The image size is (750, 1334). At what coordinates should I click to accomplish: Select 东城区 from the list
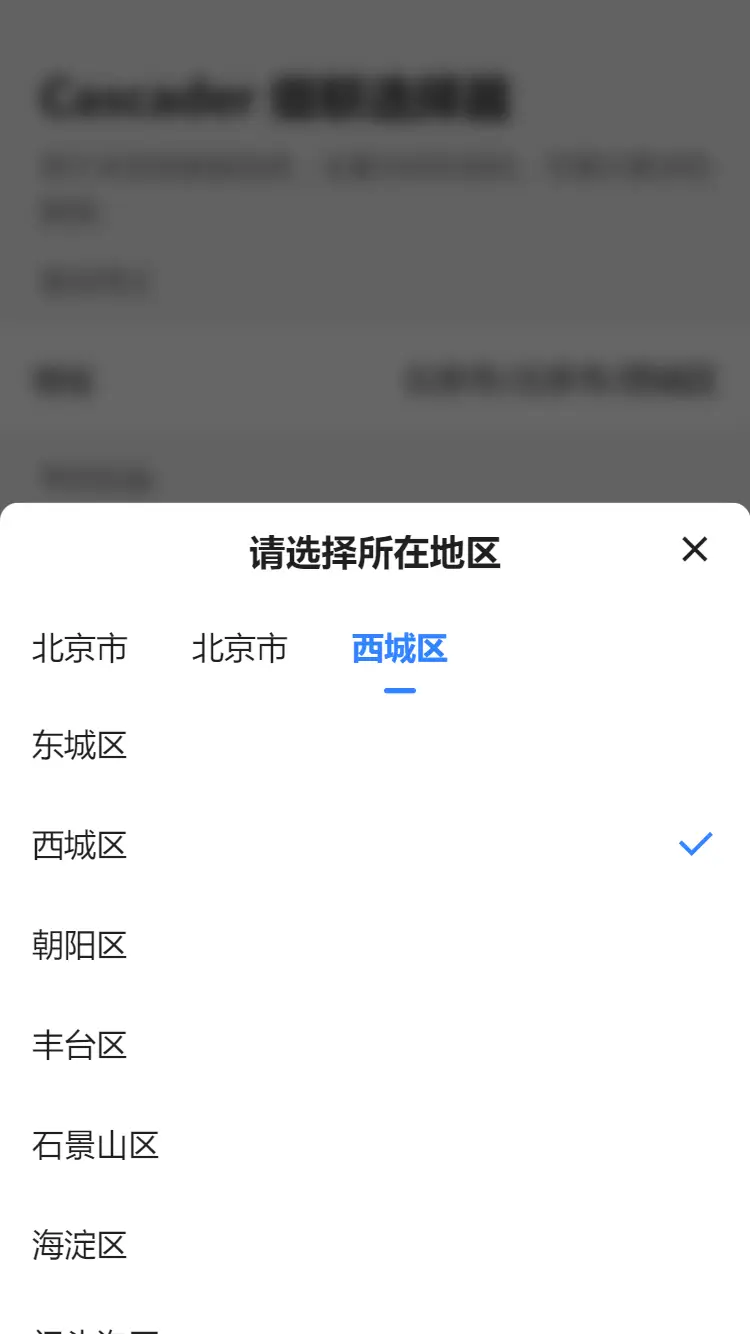tap(375, 746)
